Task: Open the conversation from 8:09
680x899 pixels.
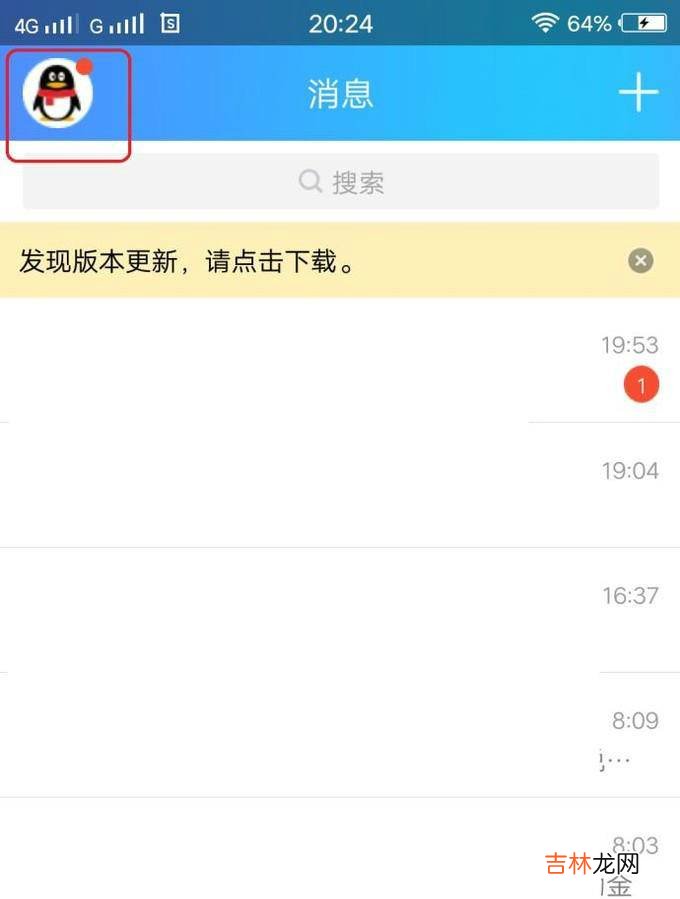Action: pos(340,735)
